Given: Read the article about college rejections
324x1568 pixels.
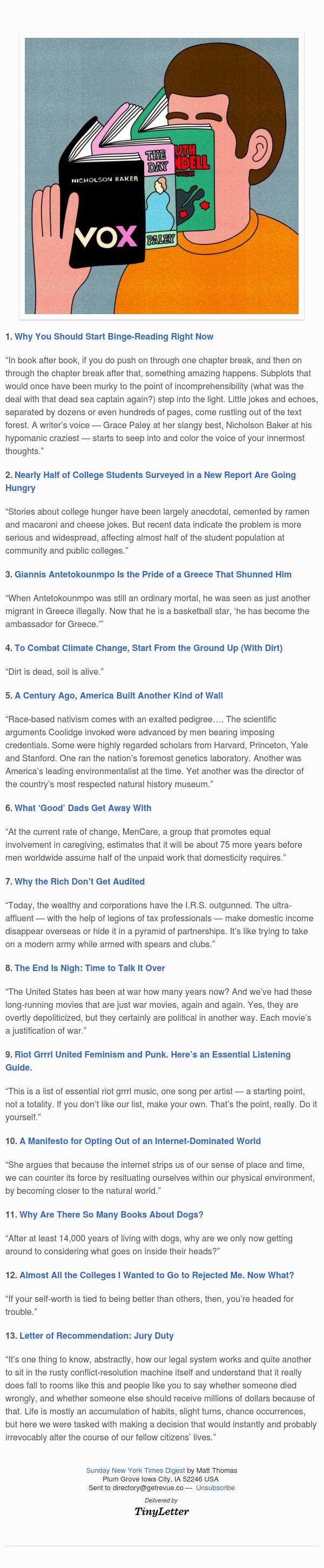Looking at the screenshot, I should coord(156,1275).
